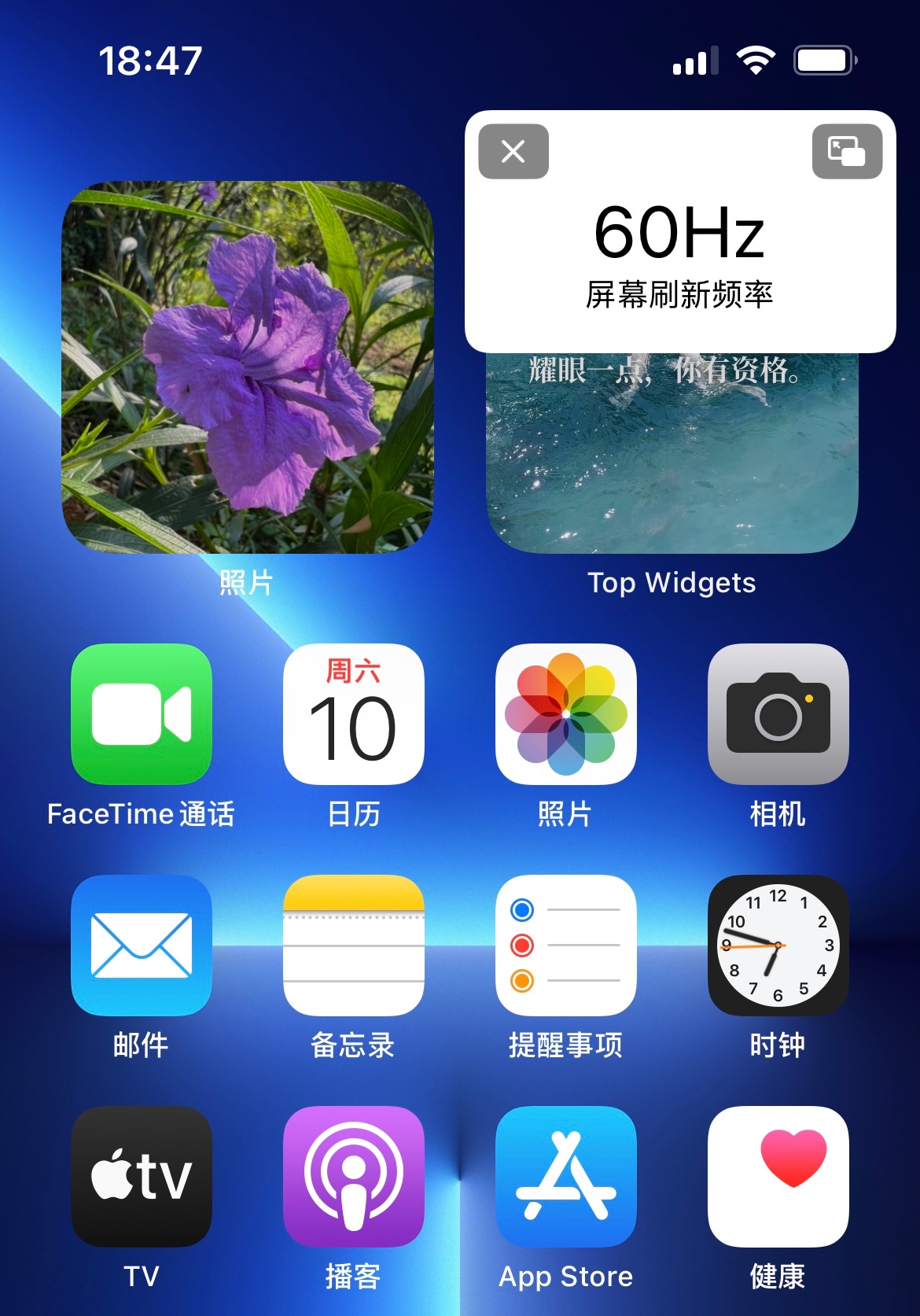
Task: Open the 邮件 Mail app
Action: click(x=142, y=945)
